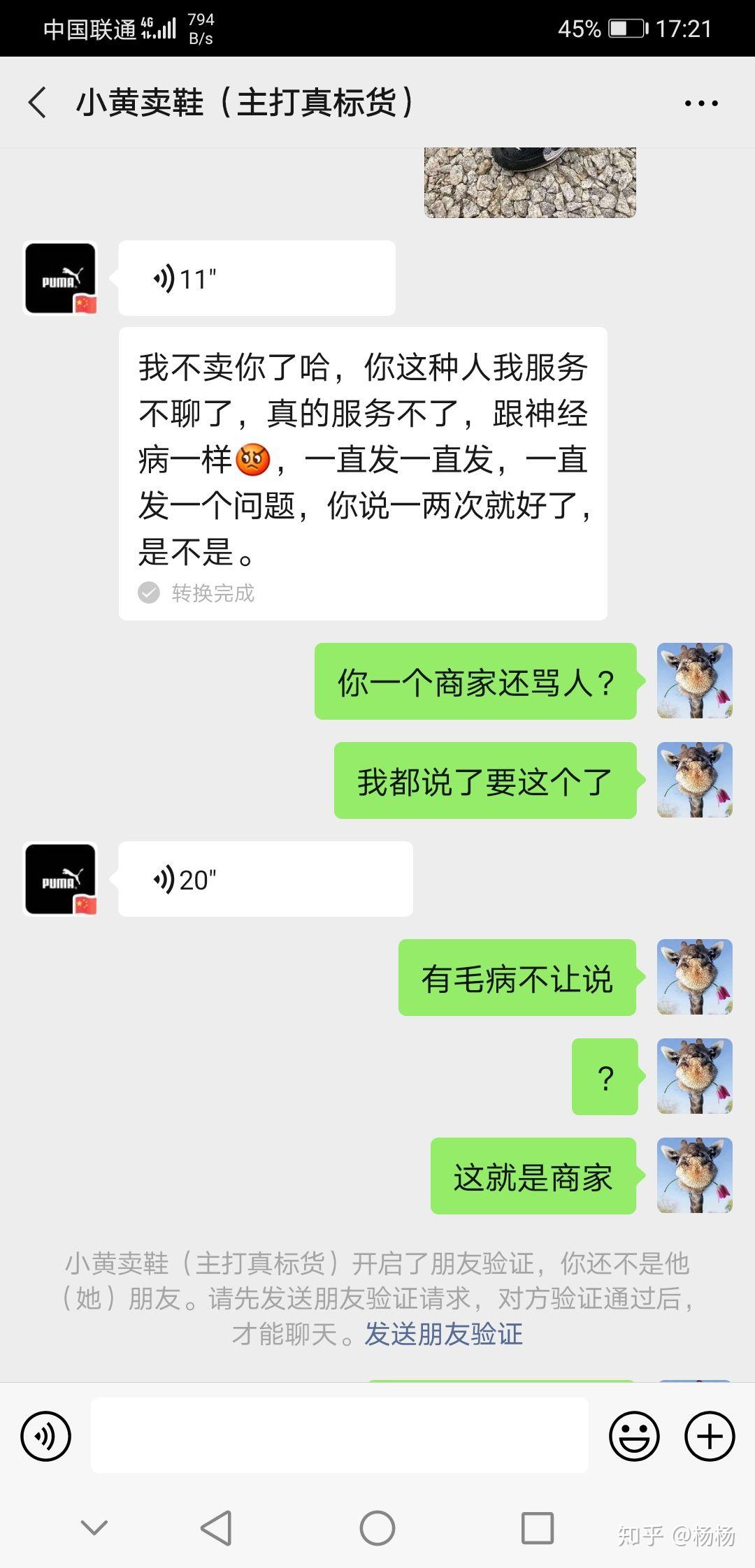Open the chat's three-dot menu
This screenshot has width=755, height=1568.
pos(700,103)
